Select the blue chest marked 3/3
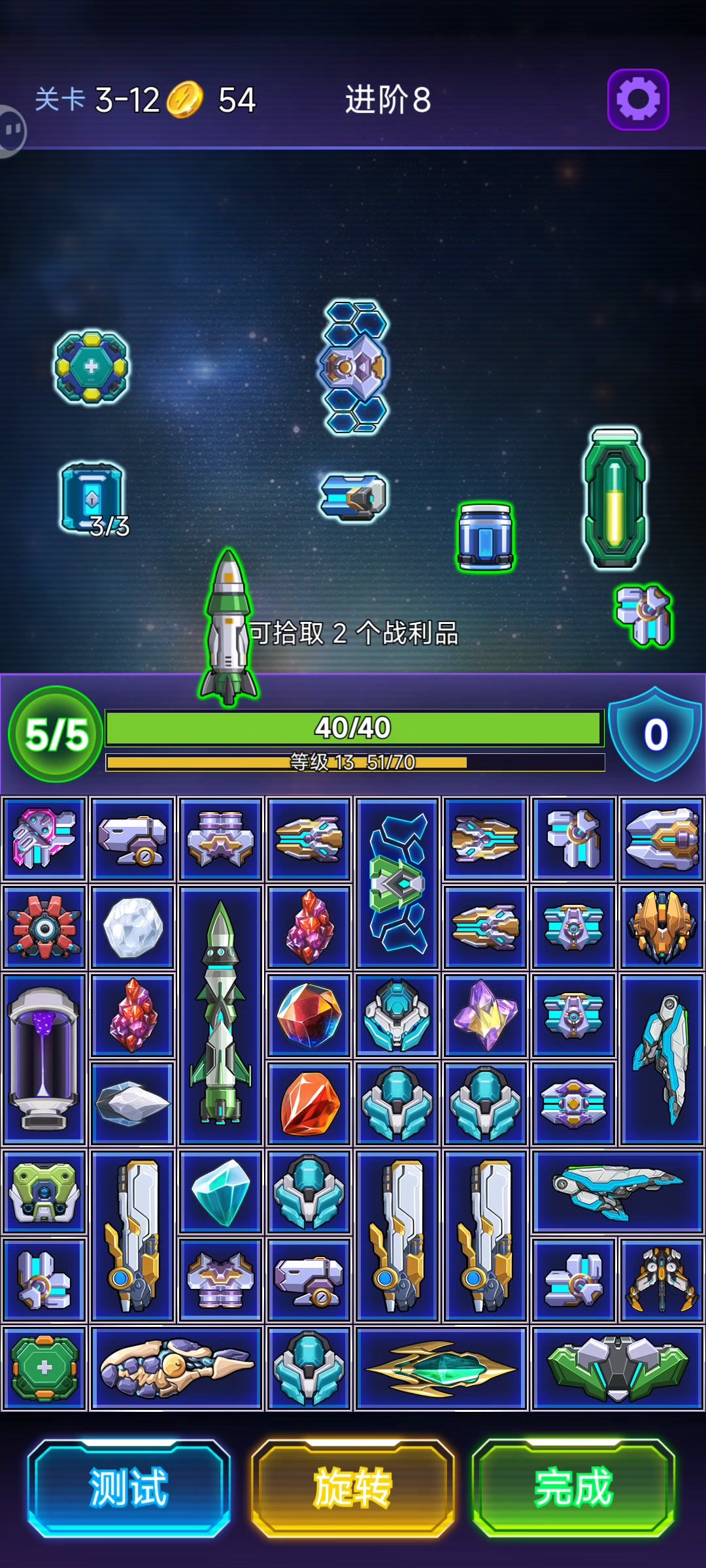 92,497
